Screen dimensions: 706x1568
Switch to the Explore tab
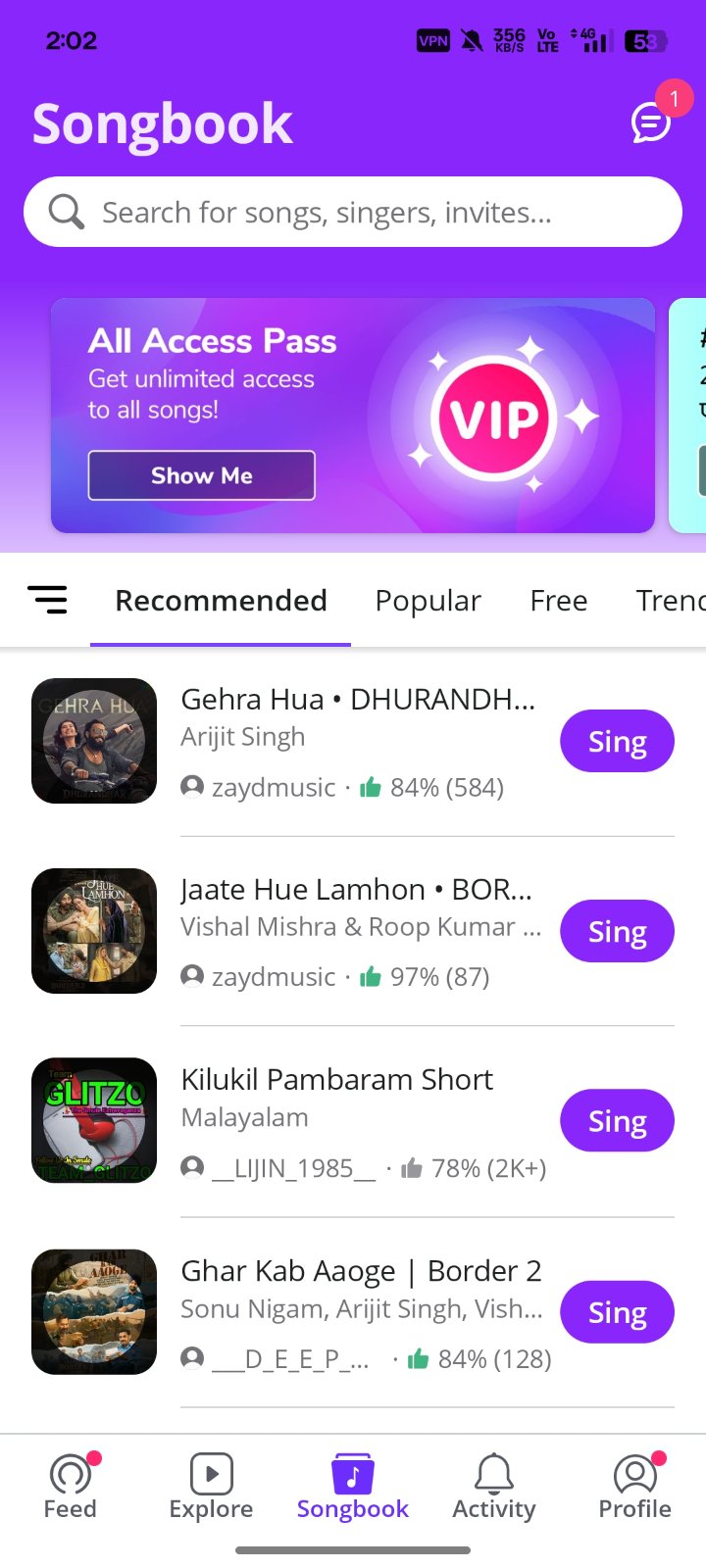(211, 1487)
